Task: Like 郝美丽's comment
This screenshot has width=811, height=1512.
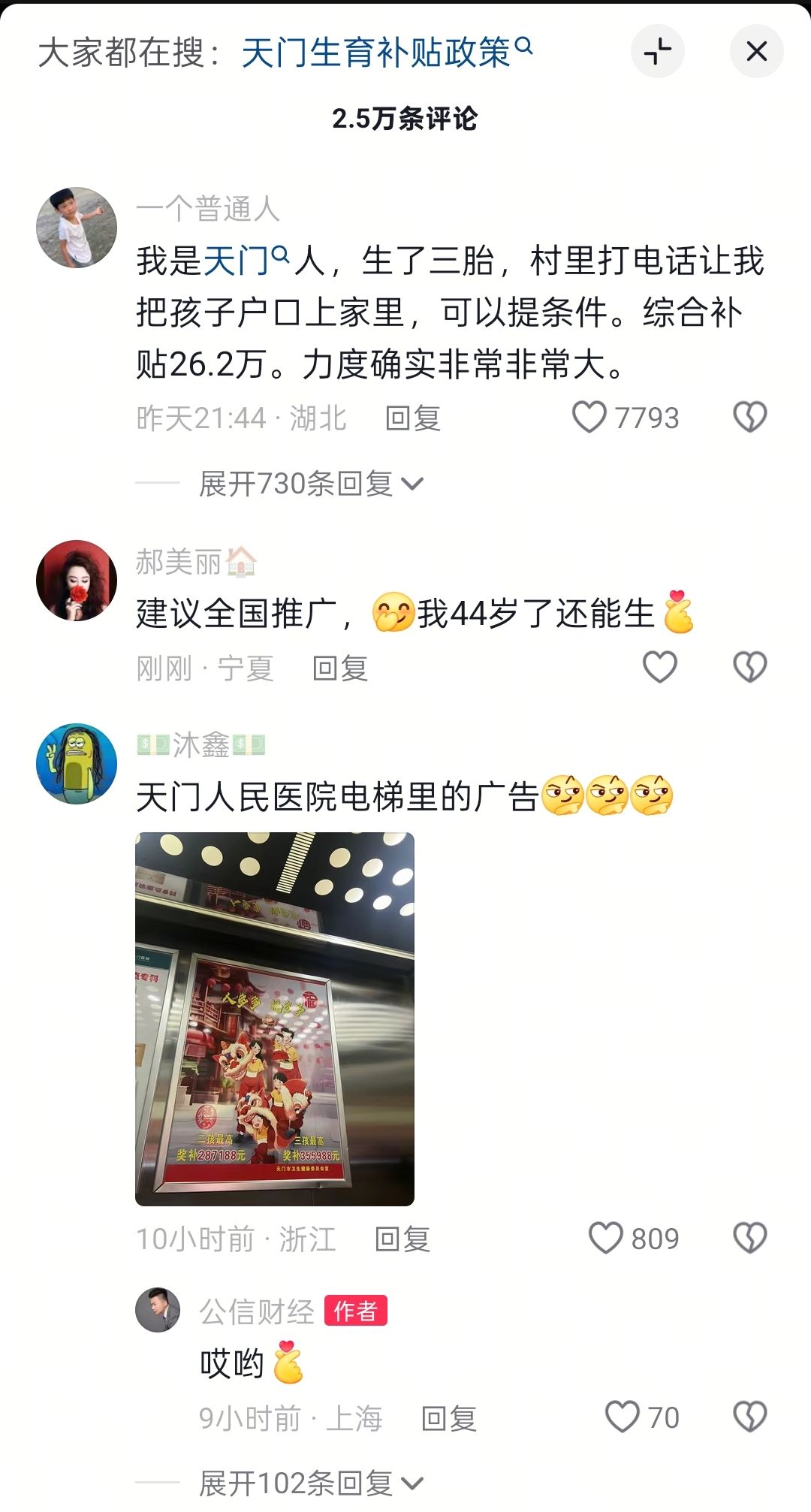Action: click(660, 667)
